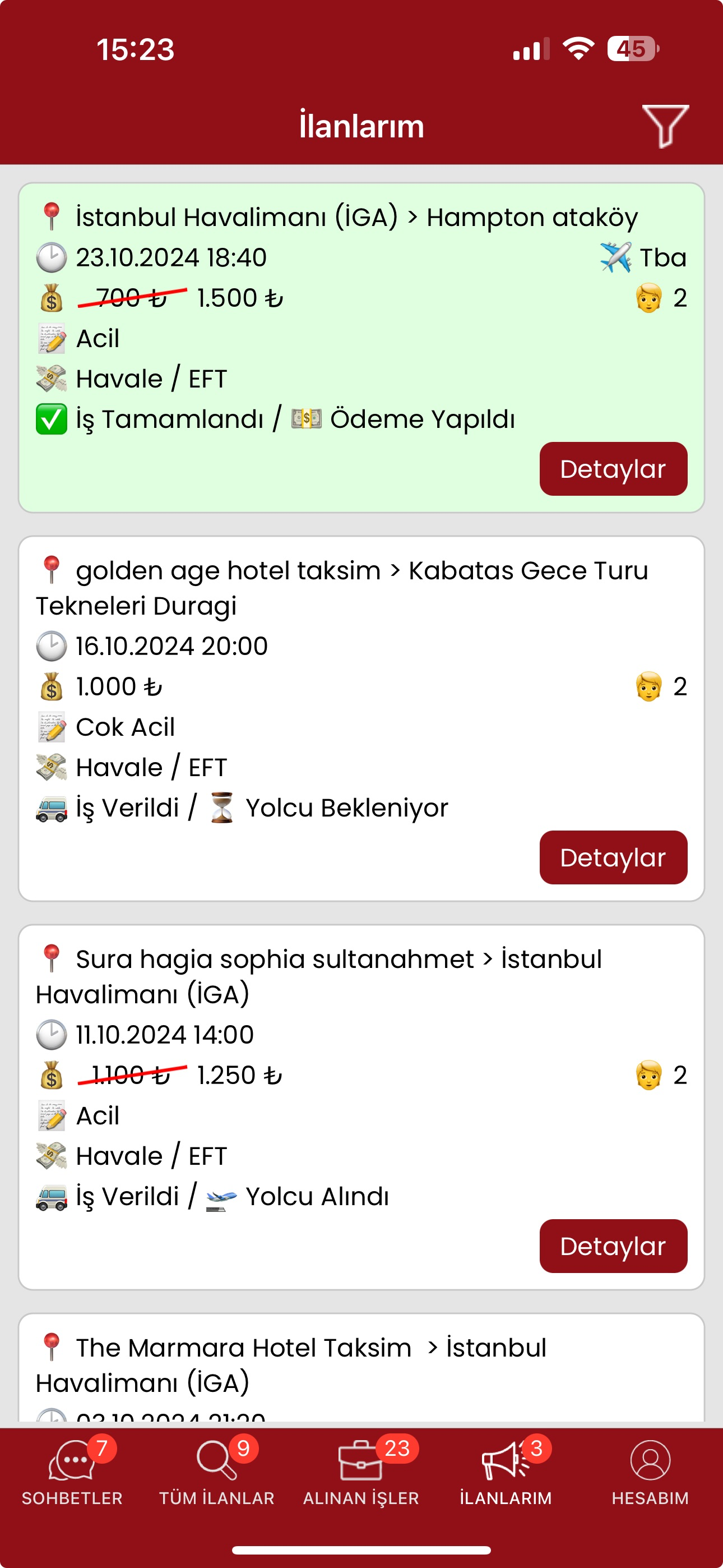Open the filter icon in the header

[x=665, y=126]
